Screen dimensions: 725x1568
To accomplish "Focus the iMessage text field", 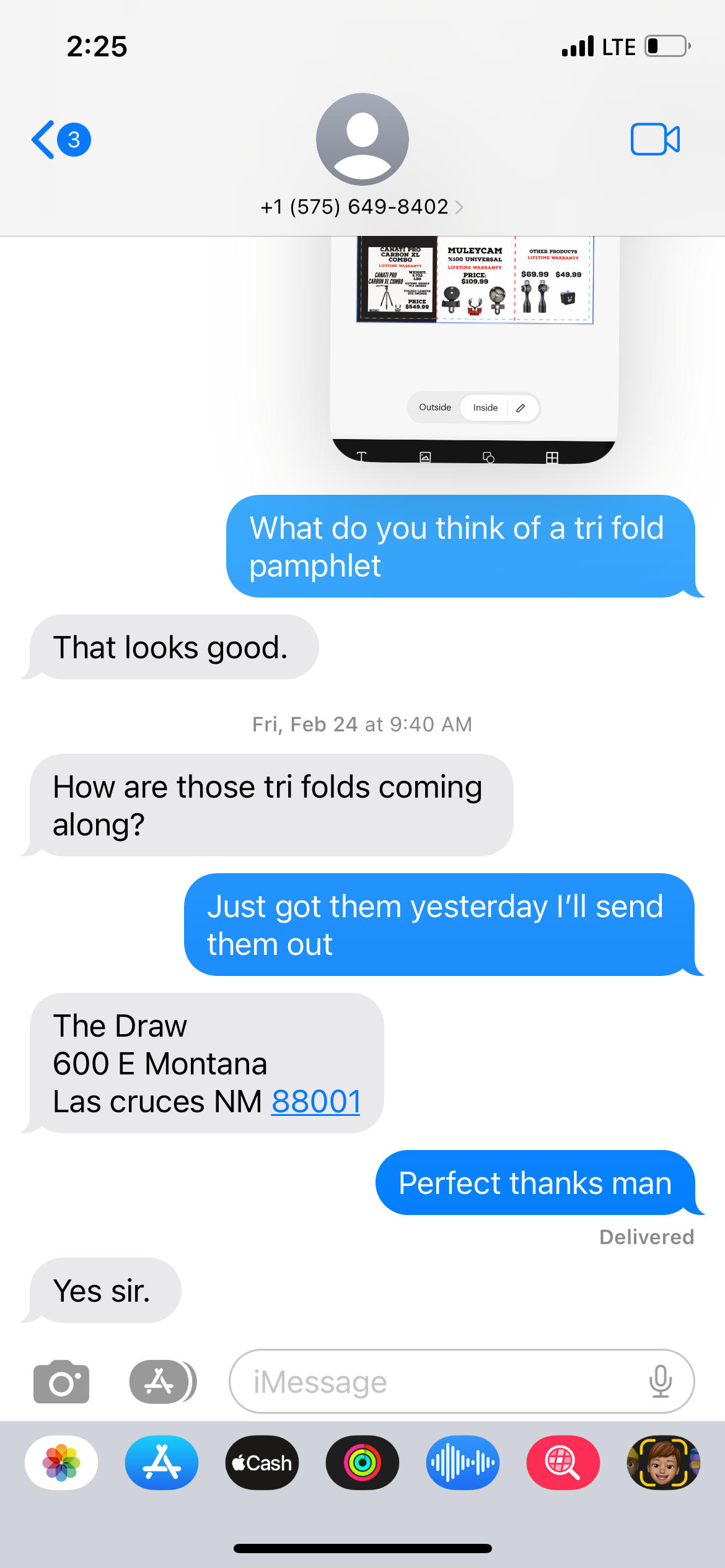I will [434, 1382].
